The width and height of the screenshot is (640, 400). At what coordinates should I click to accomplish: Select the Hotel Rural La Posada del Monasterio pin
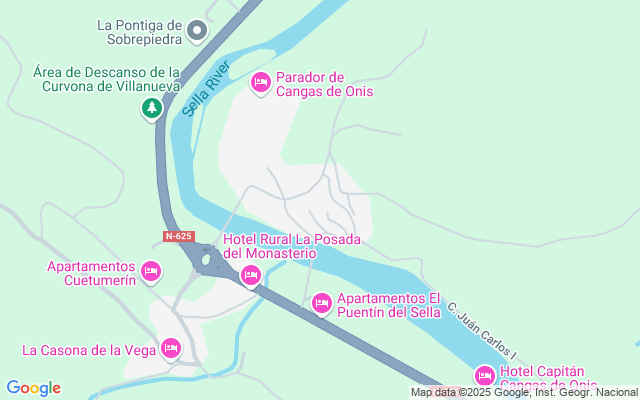[251, 276]
